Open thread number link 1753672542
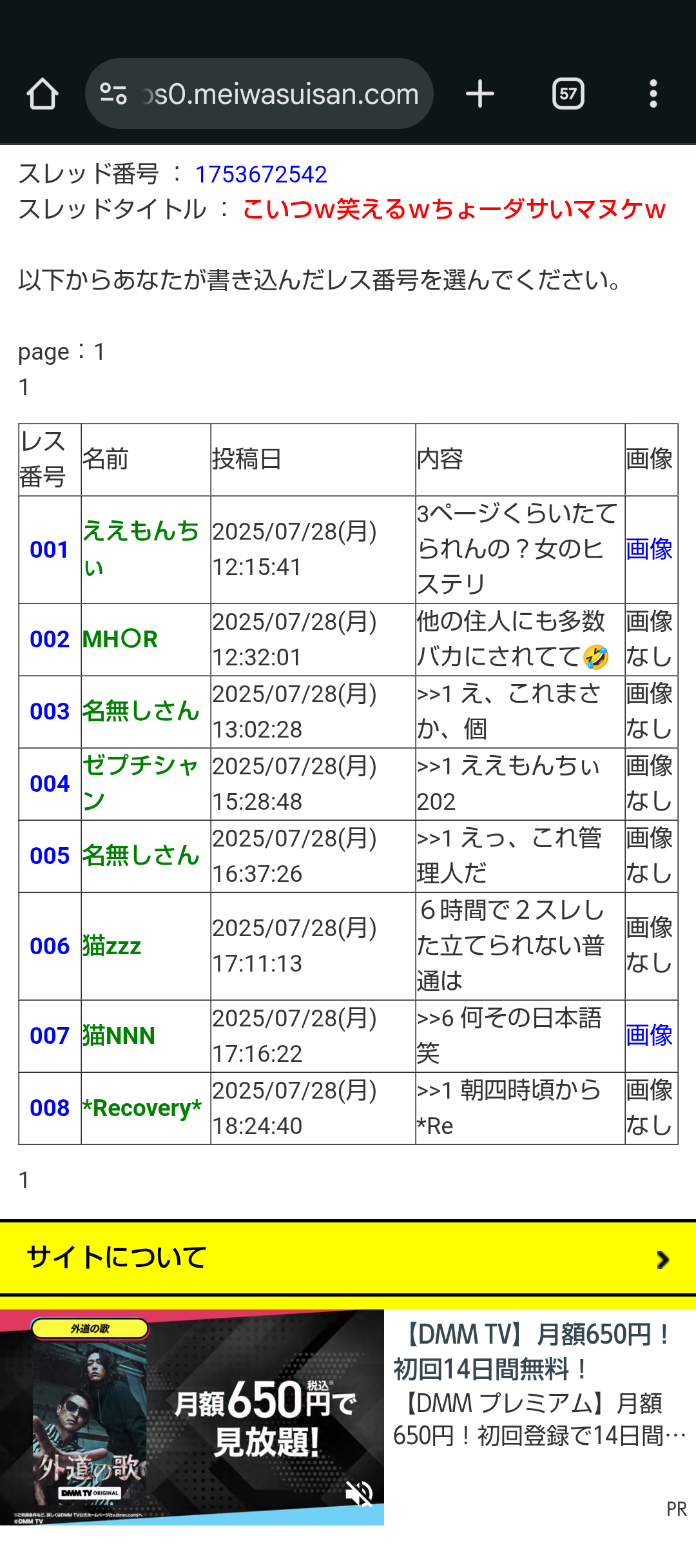The height and width of the screenshot is (1568, 696). tap(261, 174)
